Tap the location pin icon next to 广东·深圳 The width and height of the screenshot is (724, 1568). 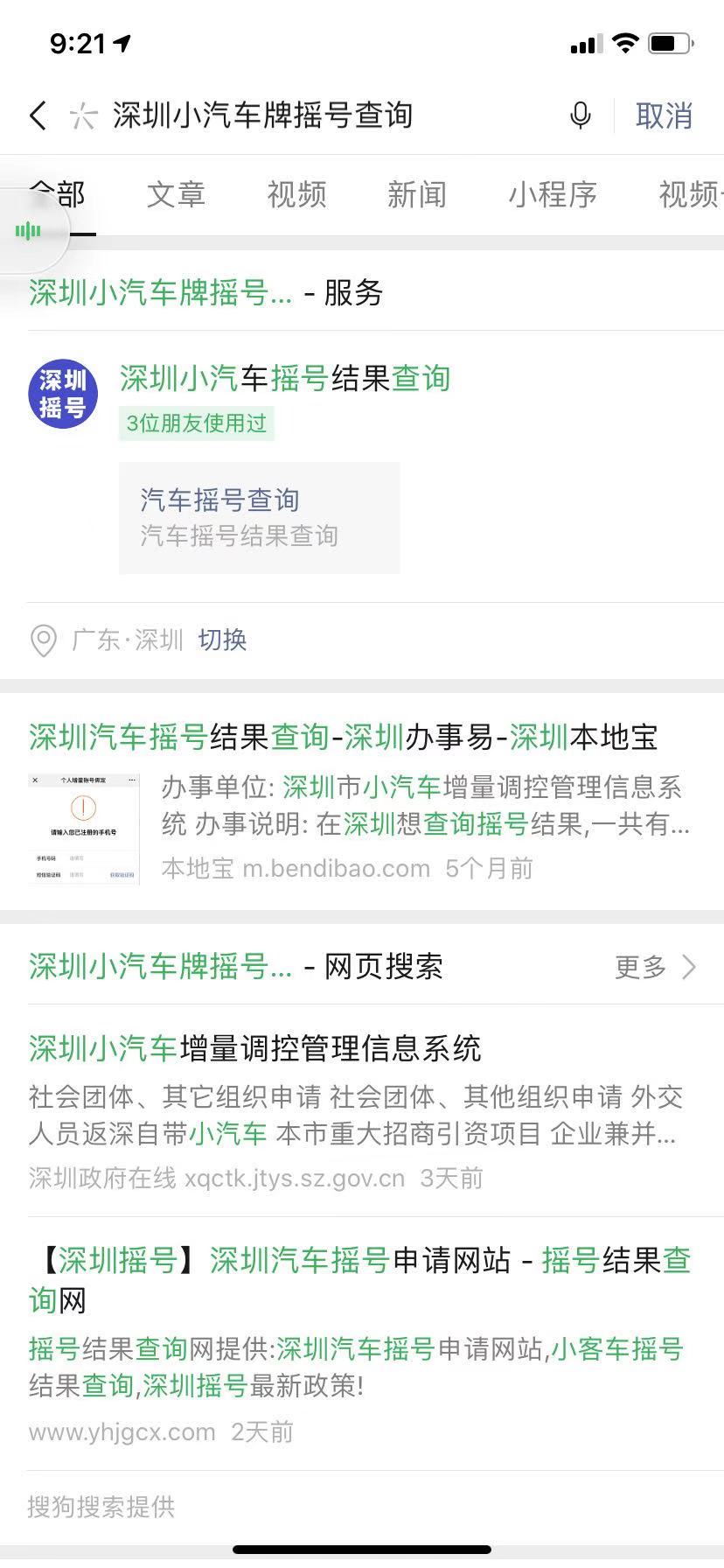pyautogui.click(x=41, y=640)
